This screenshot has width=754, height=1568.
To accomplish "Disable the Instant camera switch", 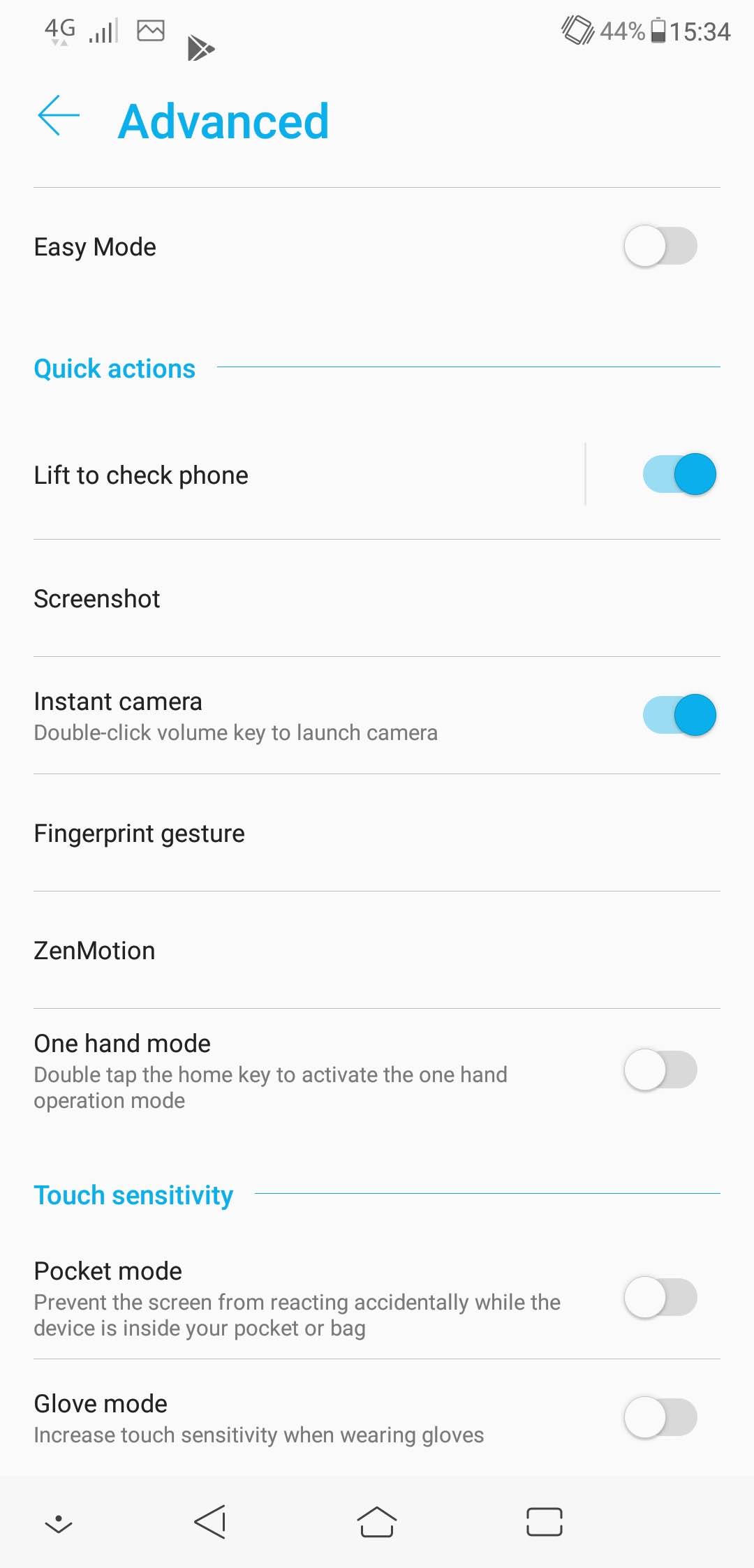I will tap(679, 715).
